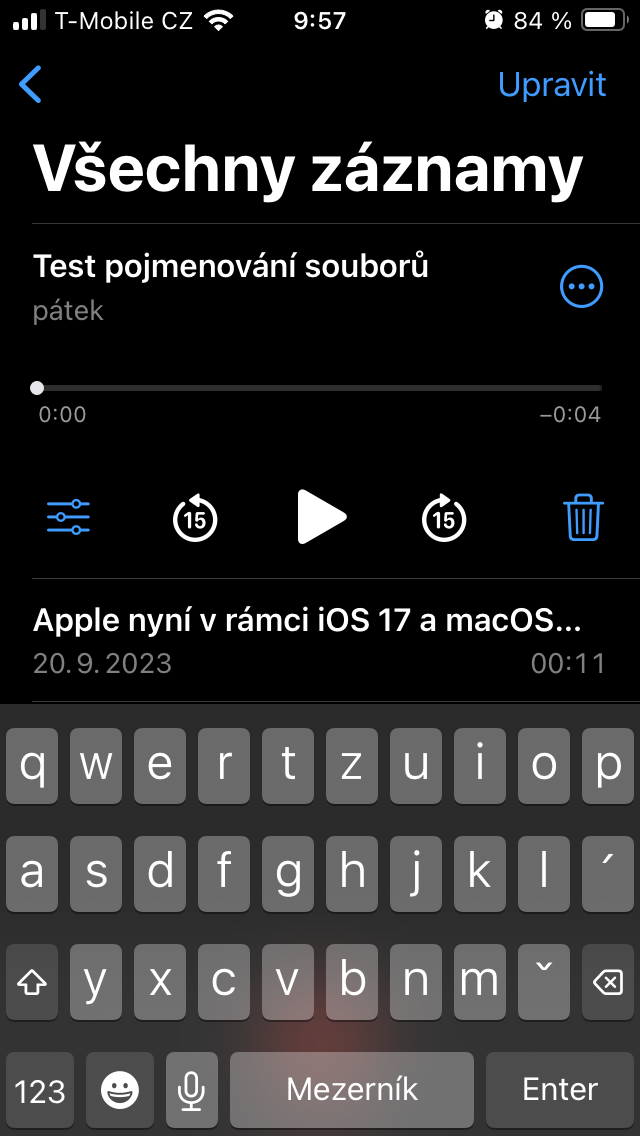640x1136 pixels.
Task: Tap the Enter key on keyboard
Action: point(560,1089)
